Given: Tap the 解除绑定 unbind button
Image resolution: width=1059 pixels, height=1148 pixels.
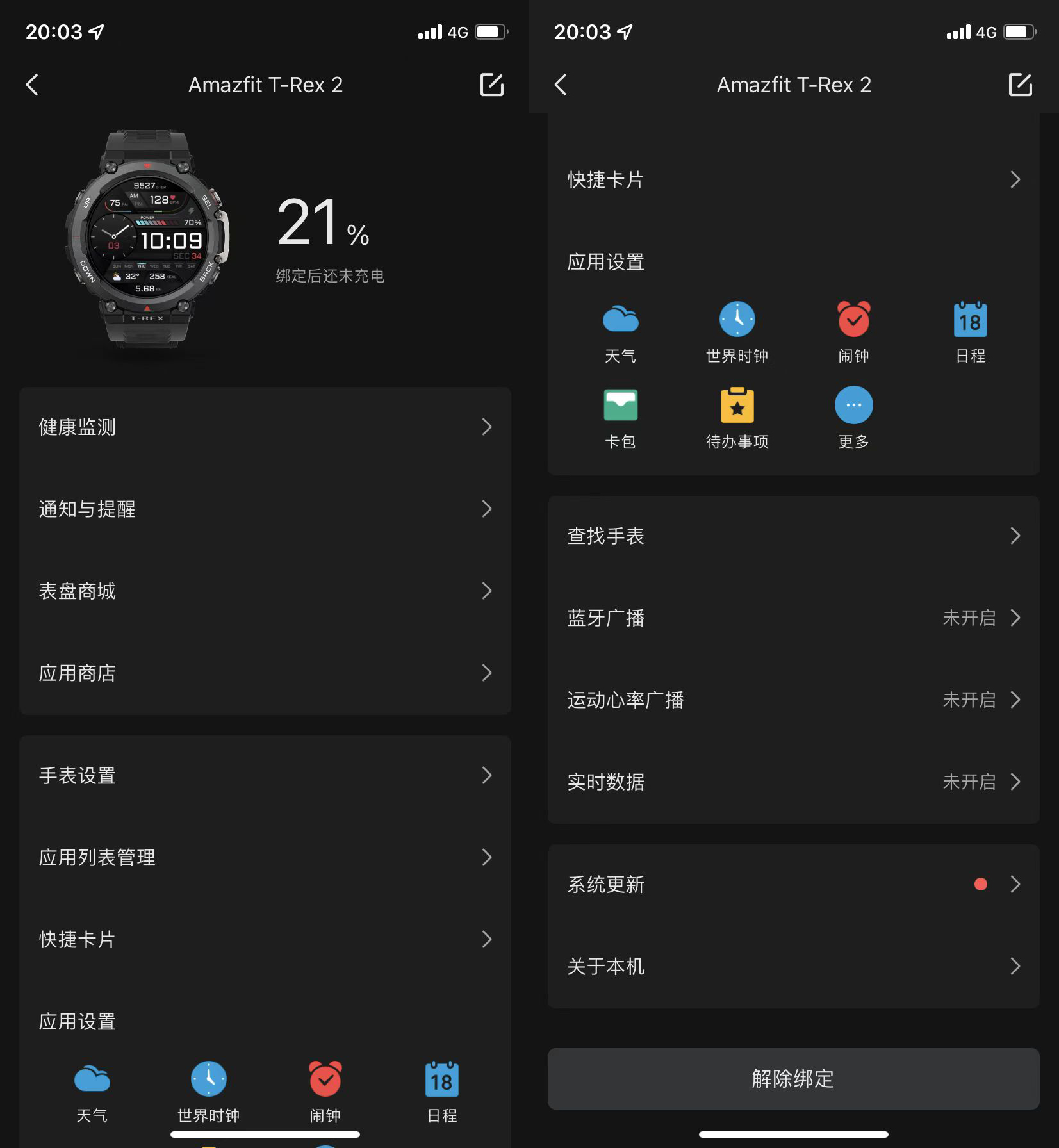Looking at the screenshot, I should click(x=794, y=1079).
